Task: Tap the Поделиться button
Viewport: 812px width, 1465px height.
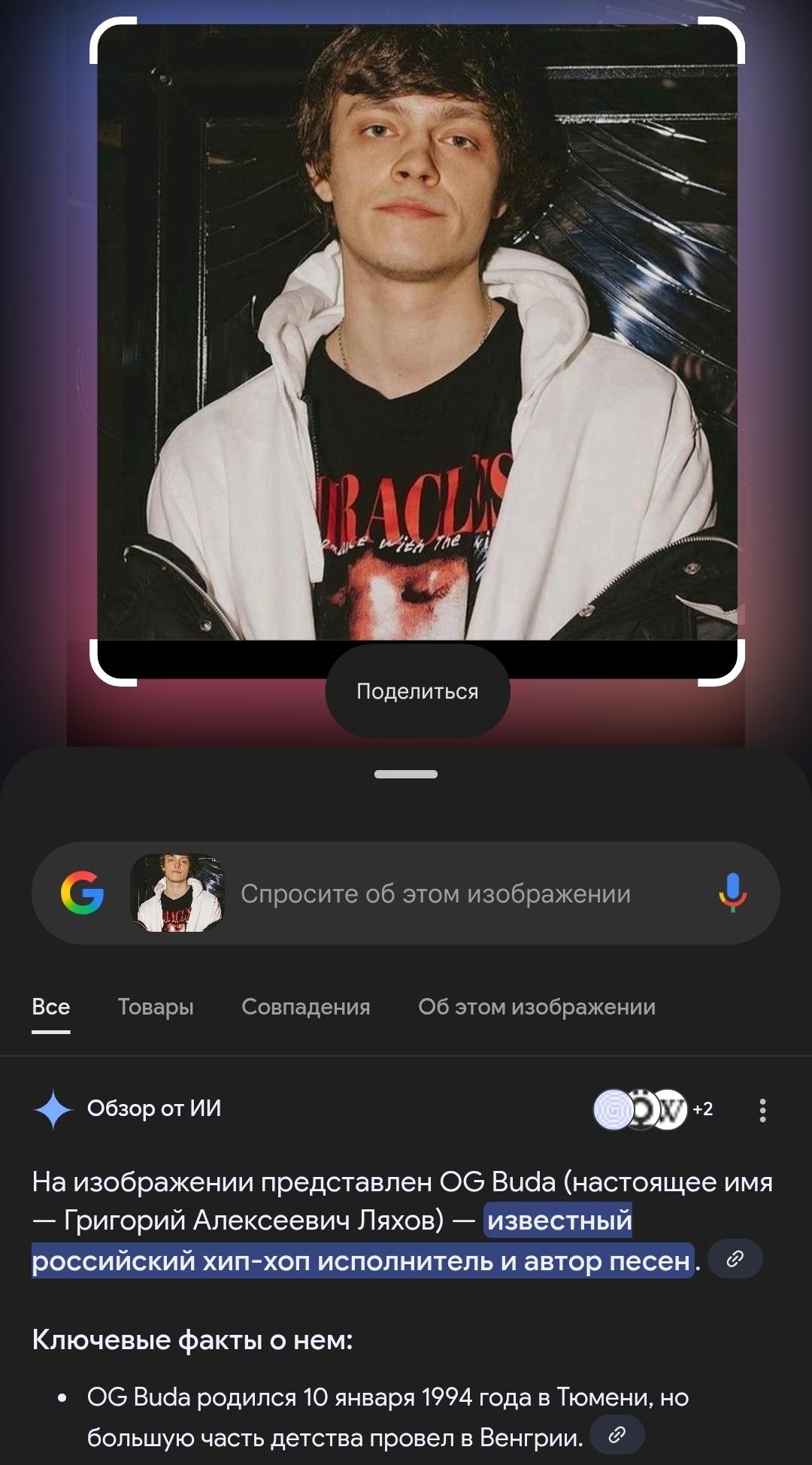Action: (417, 691)
